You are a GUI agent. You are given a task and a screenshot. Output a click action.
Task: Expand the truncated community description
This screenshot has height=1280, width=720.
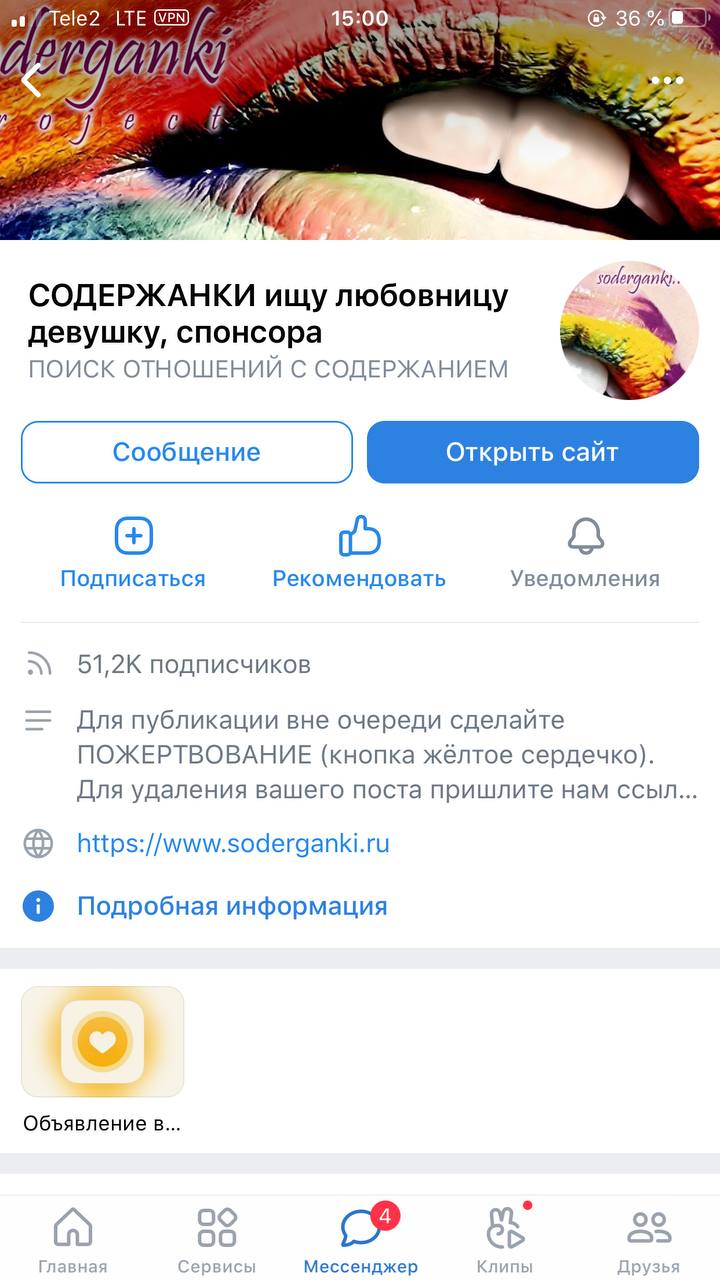click(386, 755)
